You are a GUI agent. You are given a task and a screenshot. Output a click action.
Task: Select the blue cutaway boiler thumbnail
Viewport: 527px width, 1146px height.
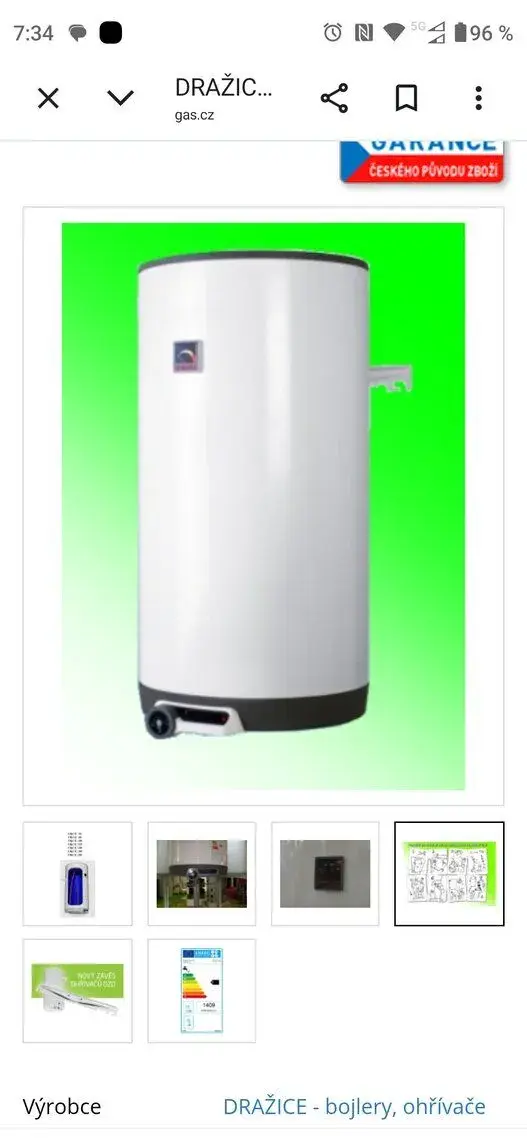[77, 873]
